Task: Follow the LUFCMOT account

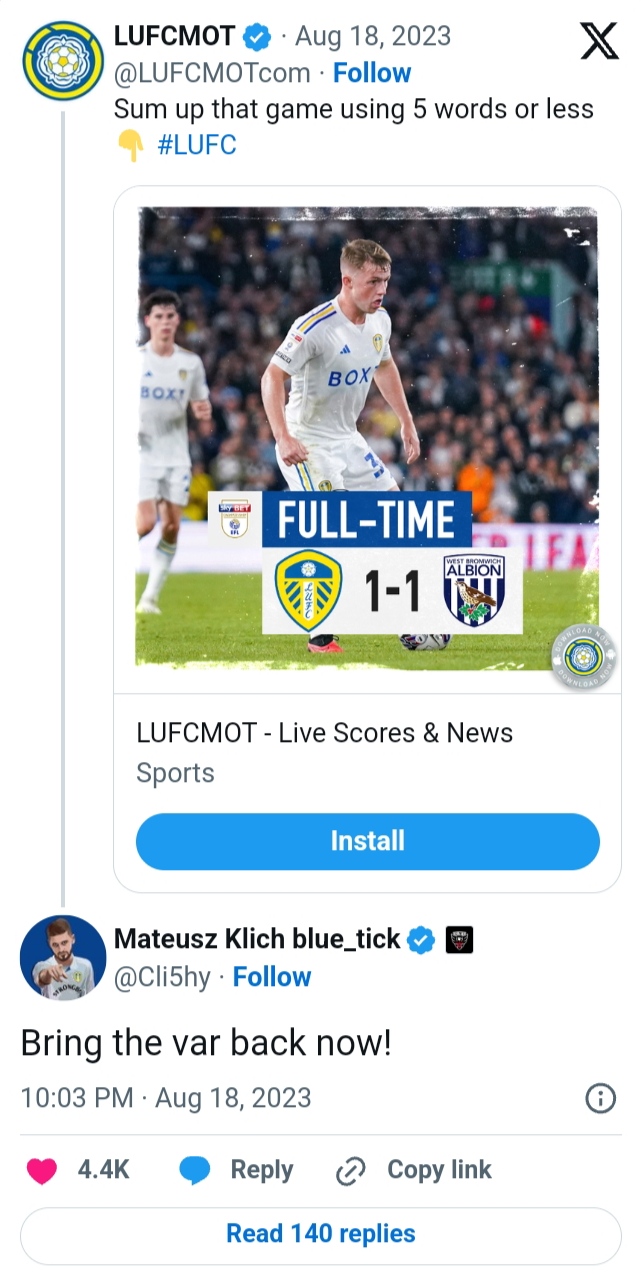Action: click(371, 73)
